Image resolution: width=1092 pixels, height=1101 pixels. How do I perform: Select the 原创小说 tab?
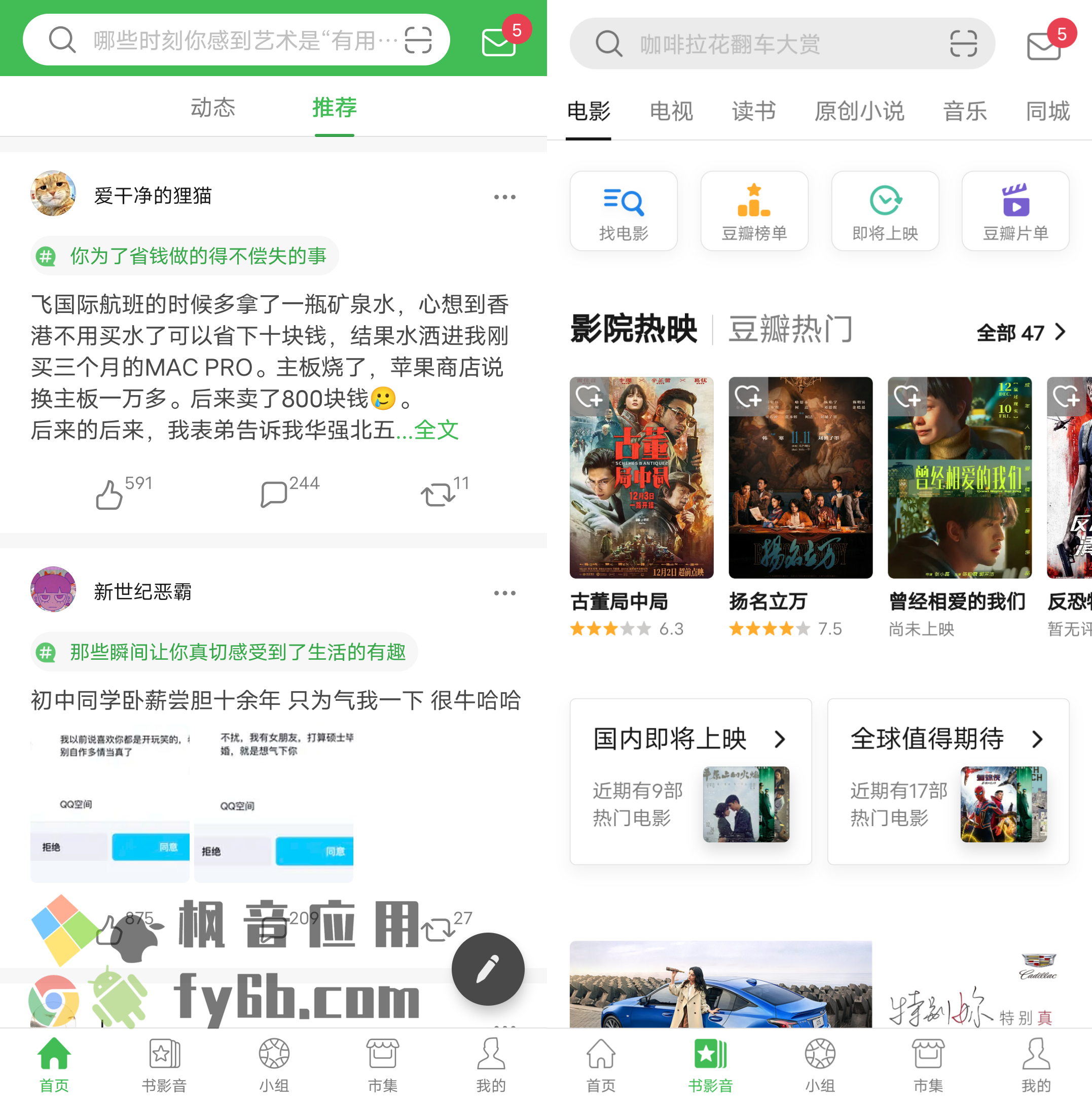(858, 111)
